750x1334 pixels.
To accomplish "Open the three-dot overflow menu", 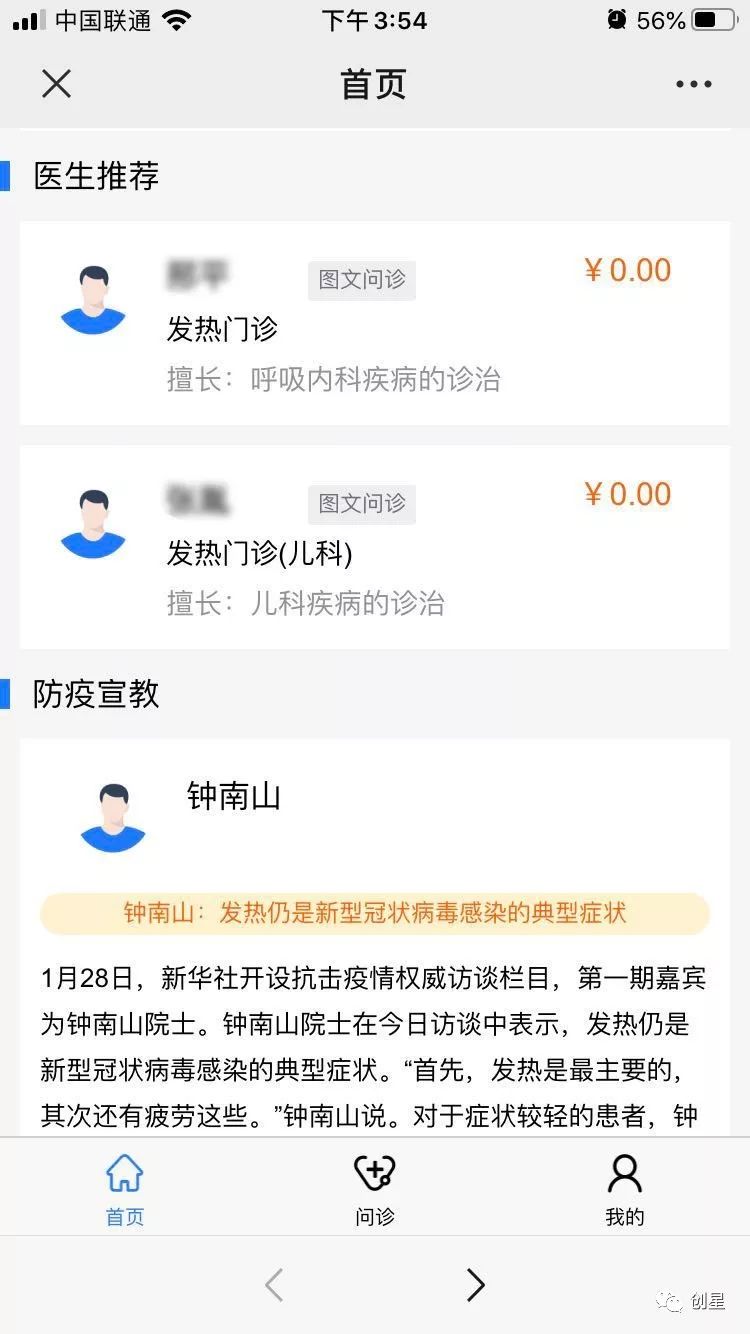I will point(693,85).
